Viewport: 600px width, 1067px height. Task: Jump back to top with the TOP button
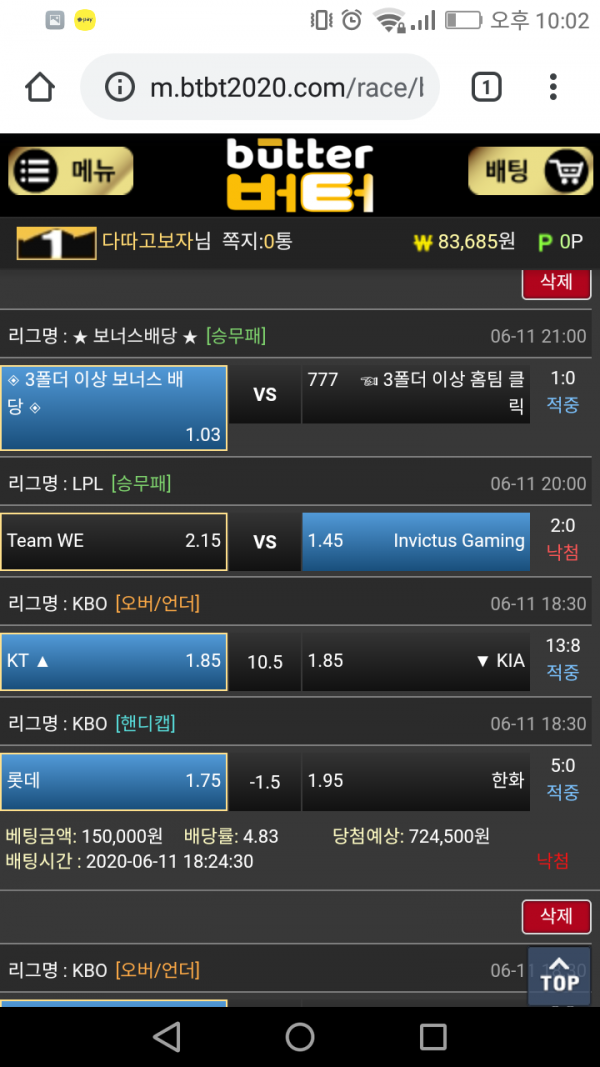[x=559, y=973]
